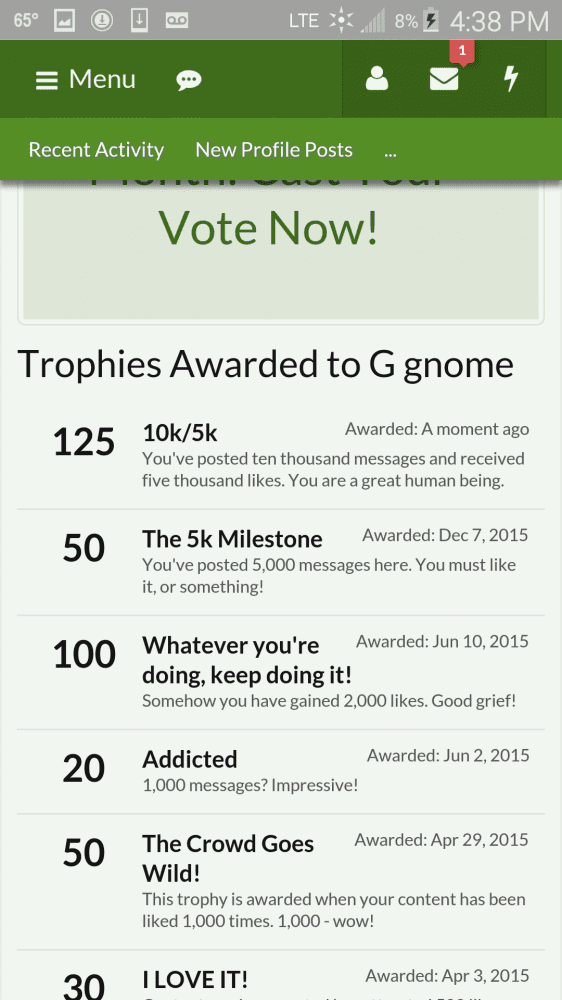Open the Vote Now! banner
The image size is (562, 1000).
[x=281, y=249]
